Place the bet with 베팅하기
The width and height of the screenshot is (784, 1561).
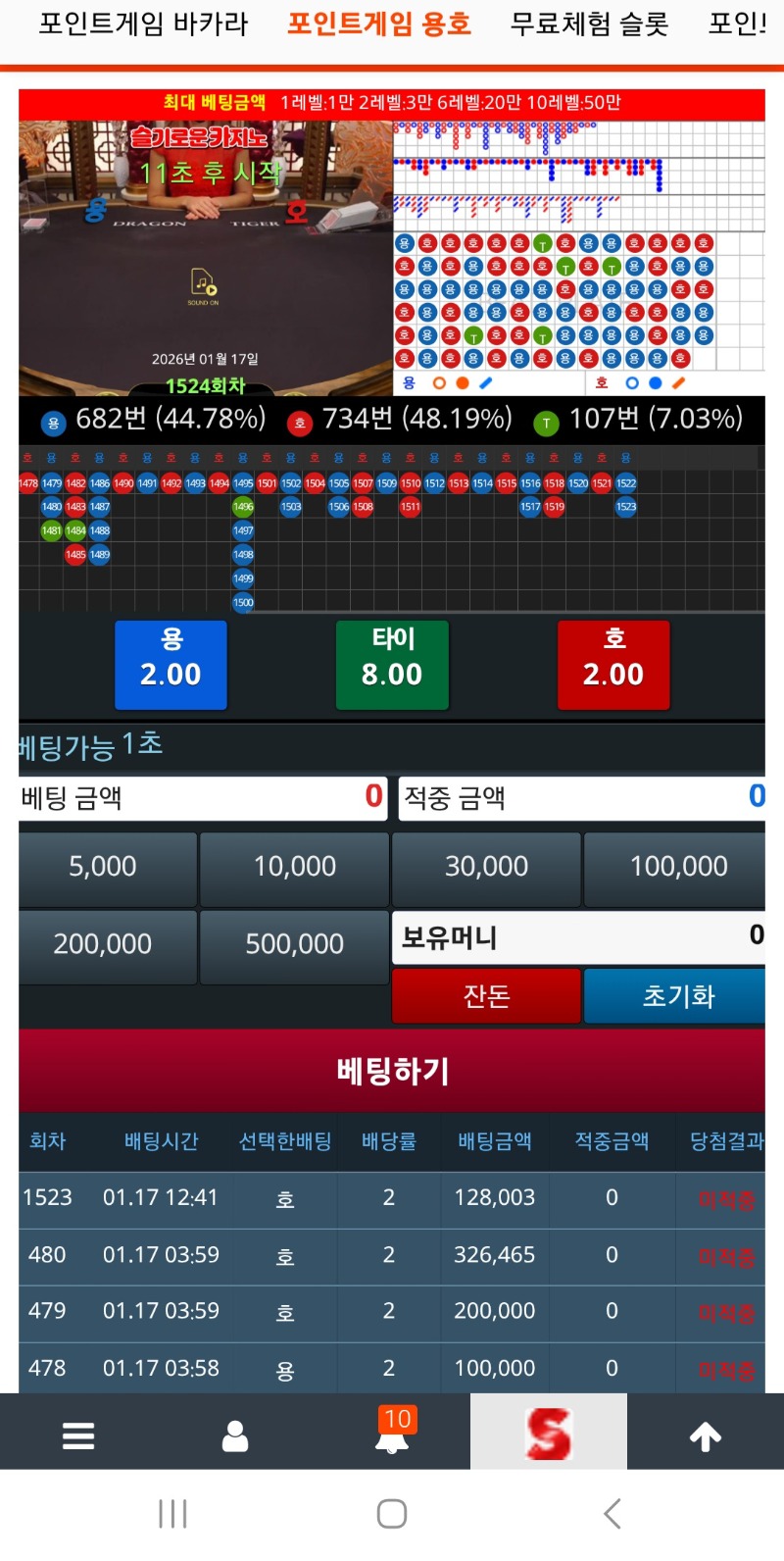point(392,1071)
